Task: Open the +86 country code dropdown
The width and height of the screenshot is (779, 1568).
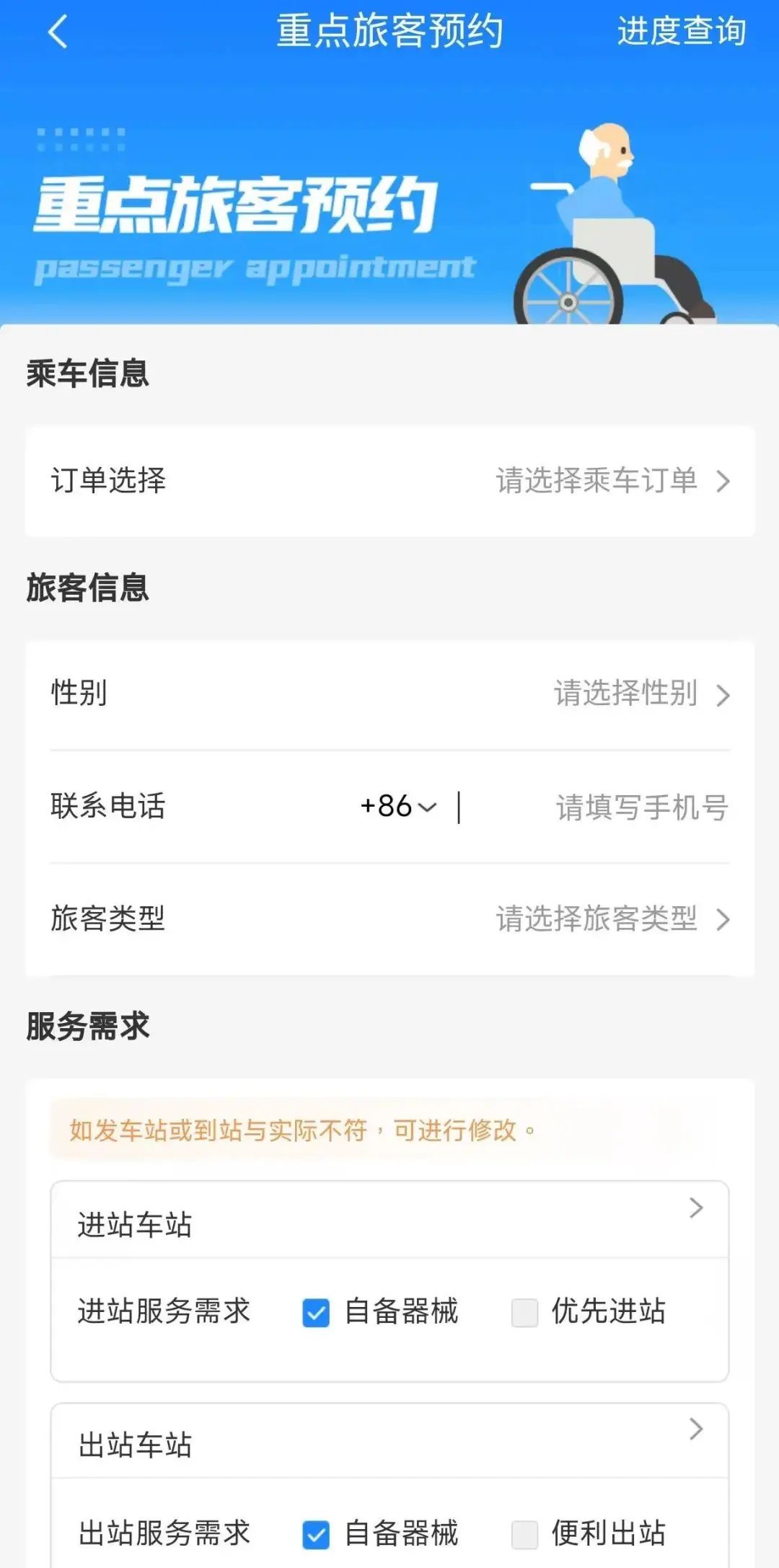Action: [399, 806]
